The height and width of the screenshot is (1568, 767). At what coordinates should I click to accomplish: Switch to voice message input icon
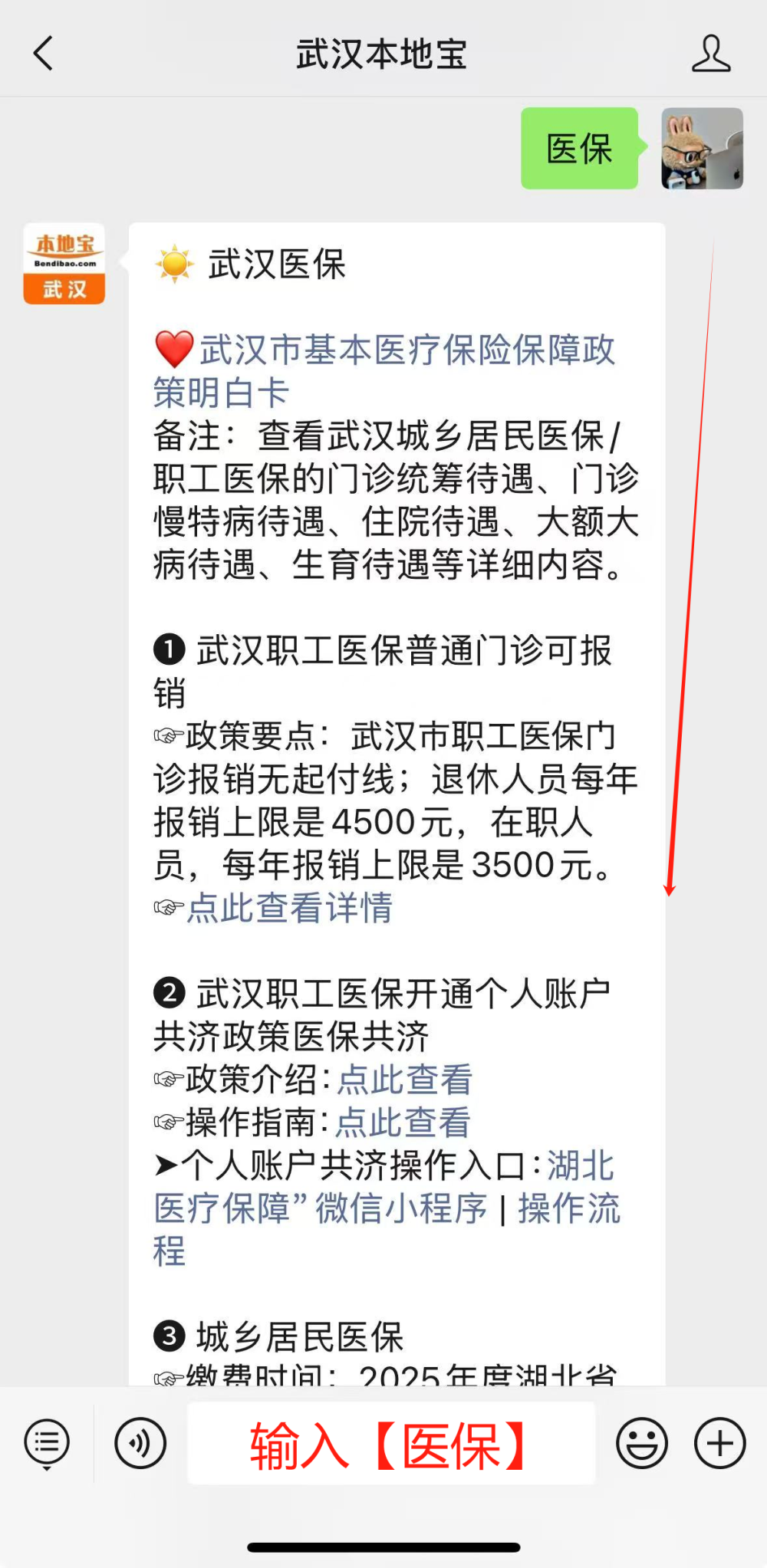coord(140,1442)
